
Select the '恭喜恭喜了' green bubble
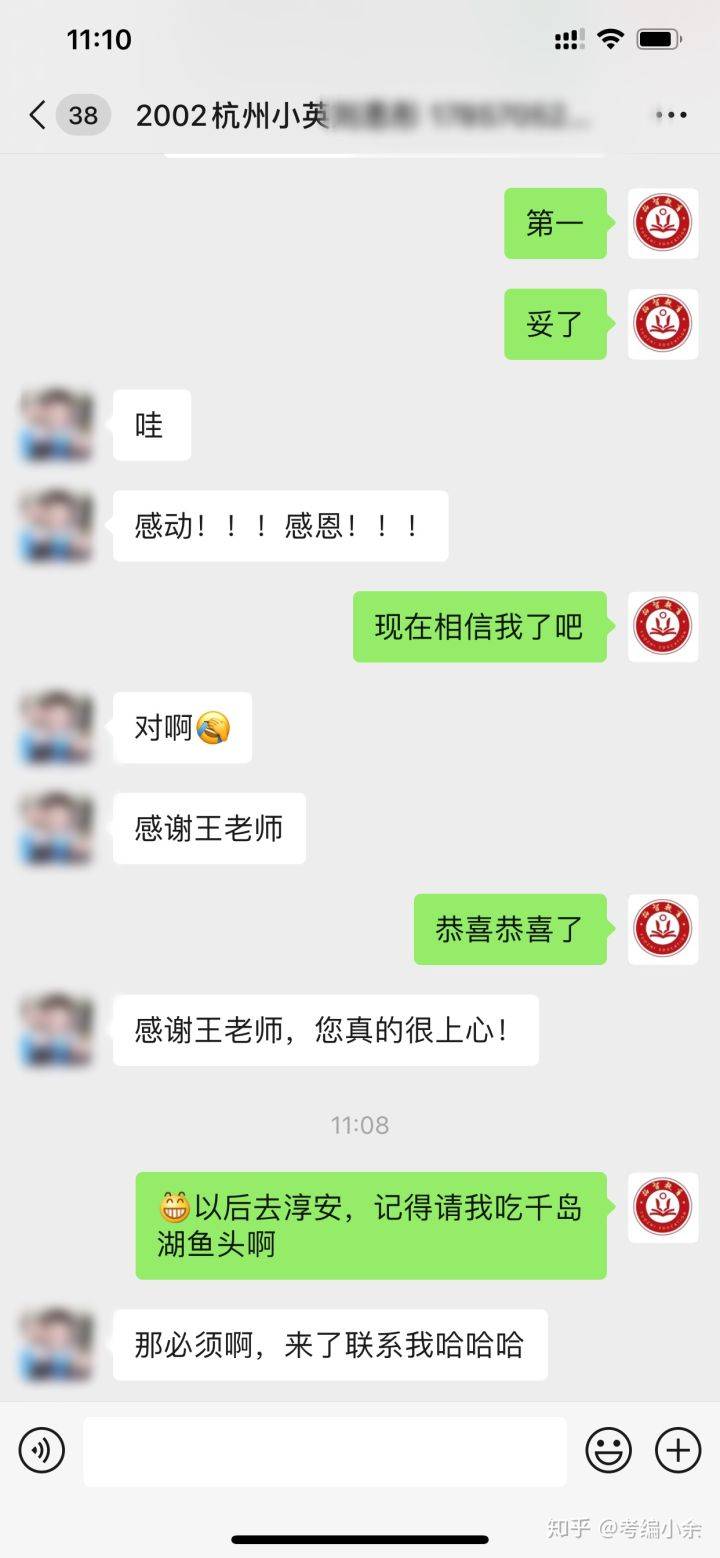510,929
